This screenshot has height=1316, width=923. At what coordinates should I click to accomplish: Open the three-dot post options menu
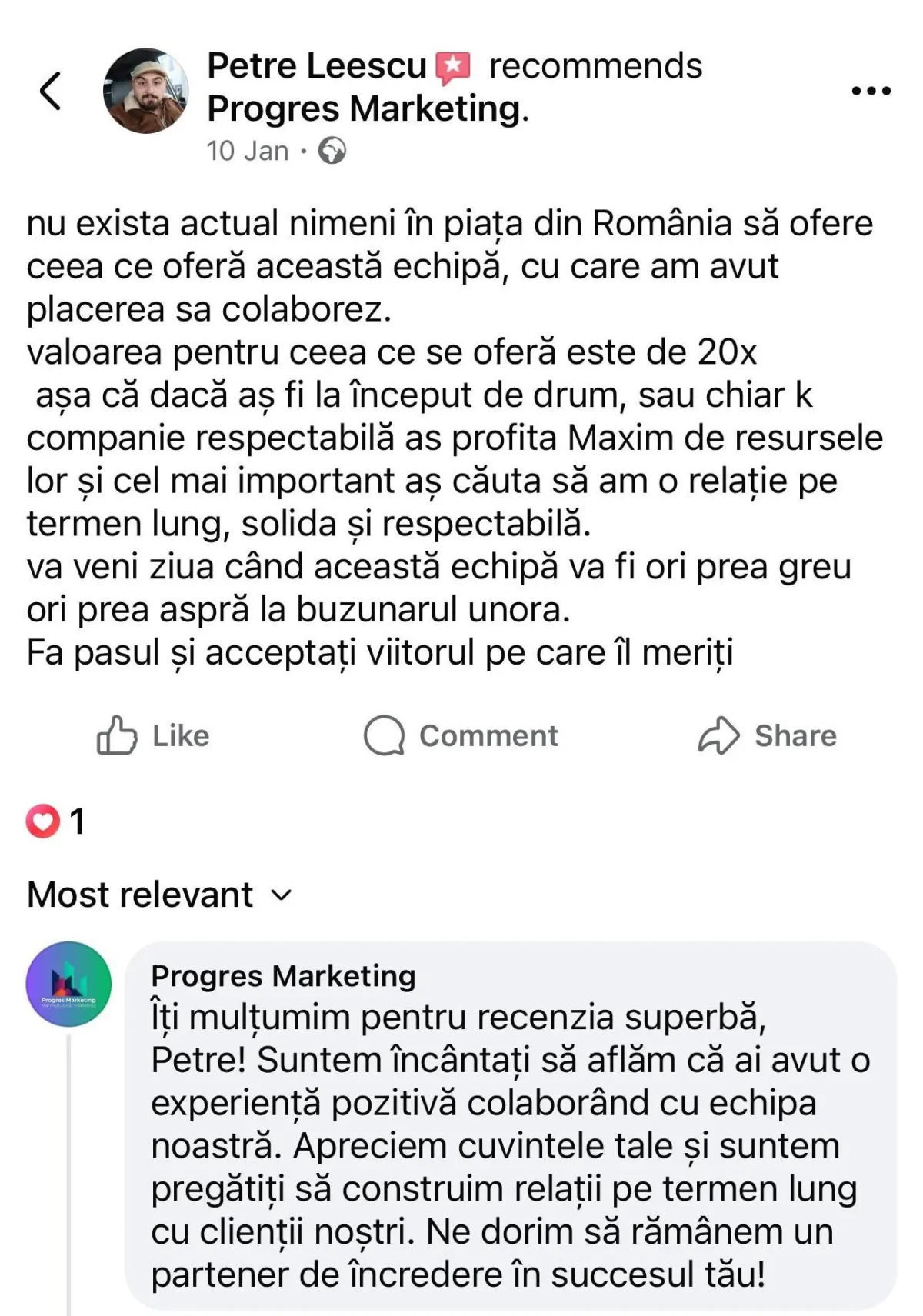click(871, 91)
